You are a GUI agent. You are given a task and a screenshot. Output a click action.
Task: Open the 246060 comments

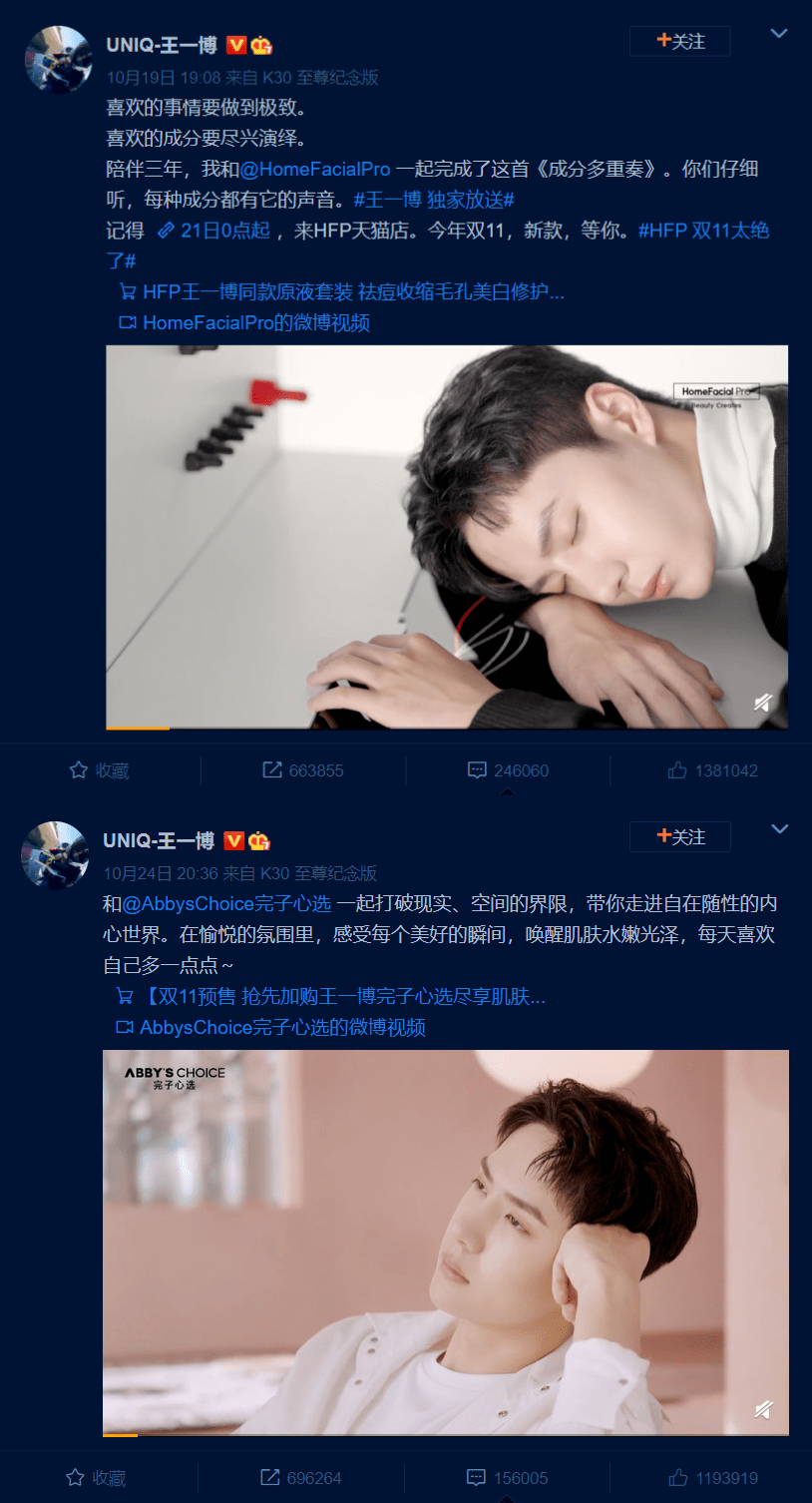point(508,770)
